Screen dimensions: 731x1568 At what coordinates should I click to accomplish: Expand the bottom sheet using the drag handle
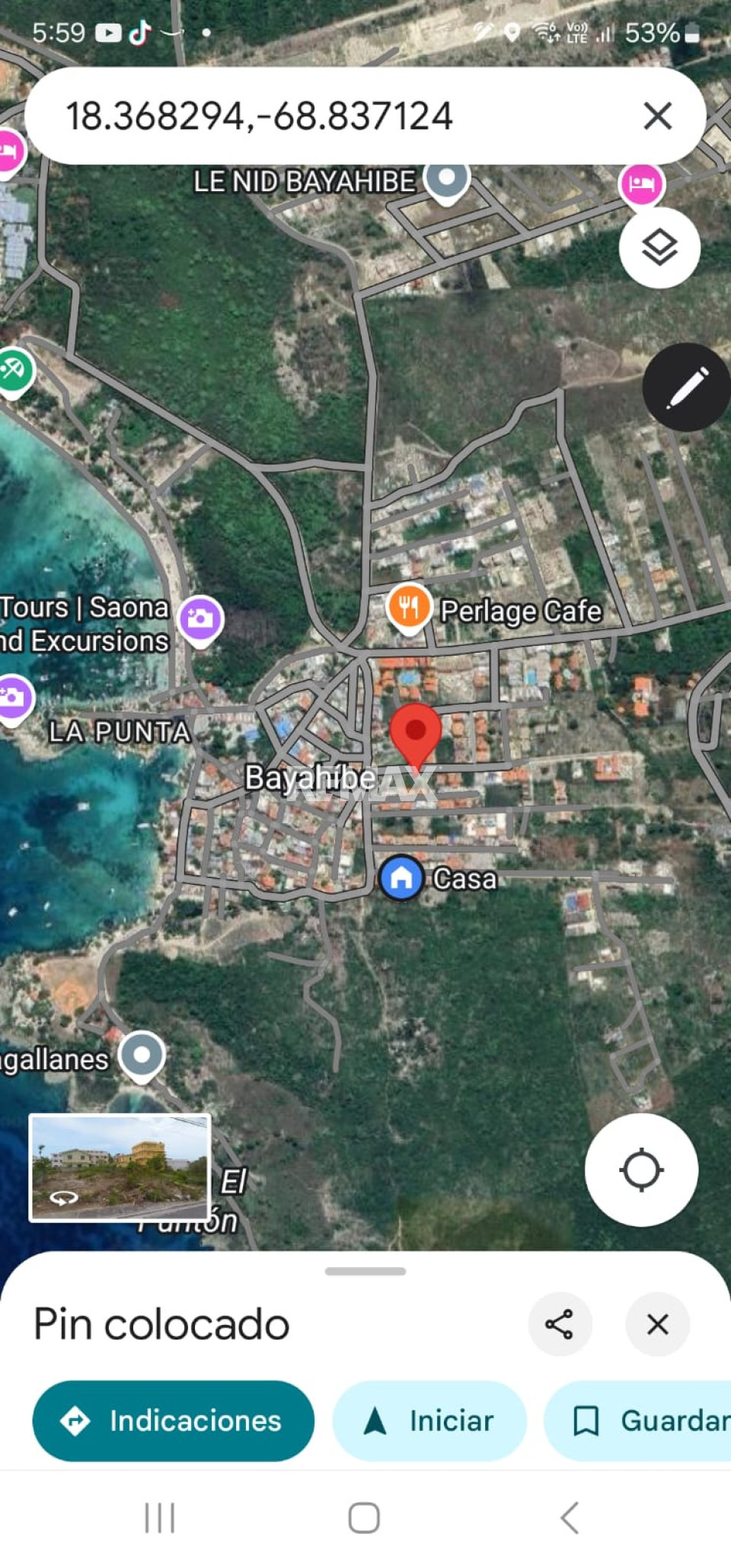tap(365, 1269)
